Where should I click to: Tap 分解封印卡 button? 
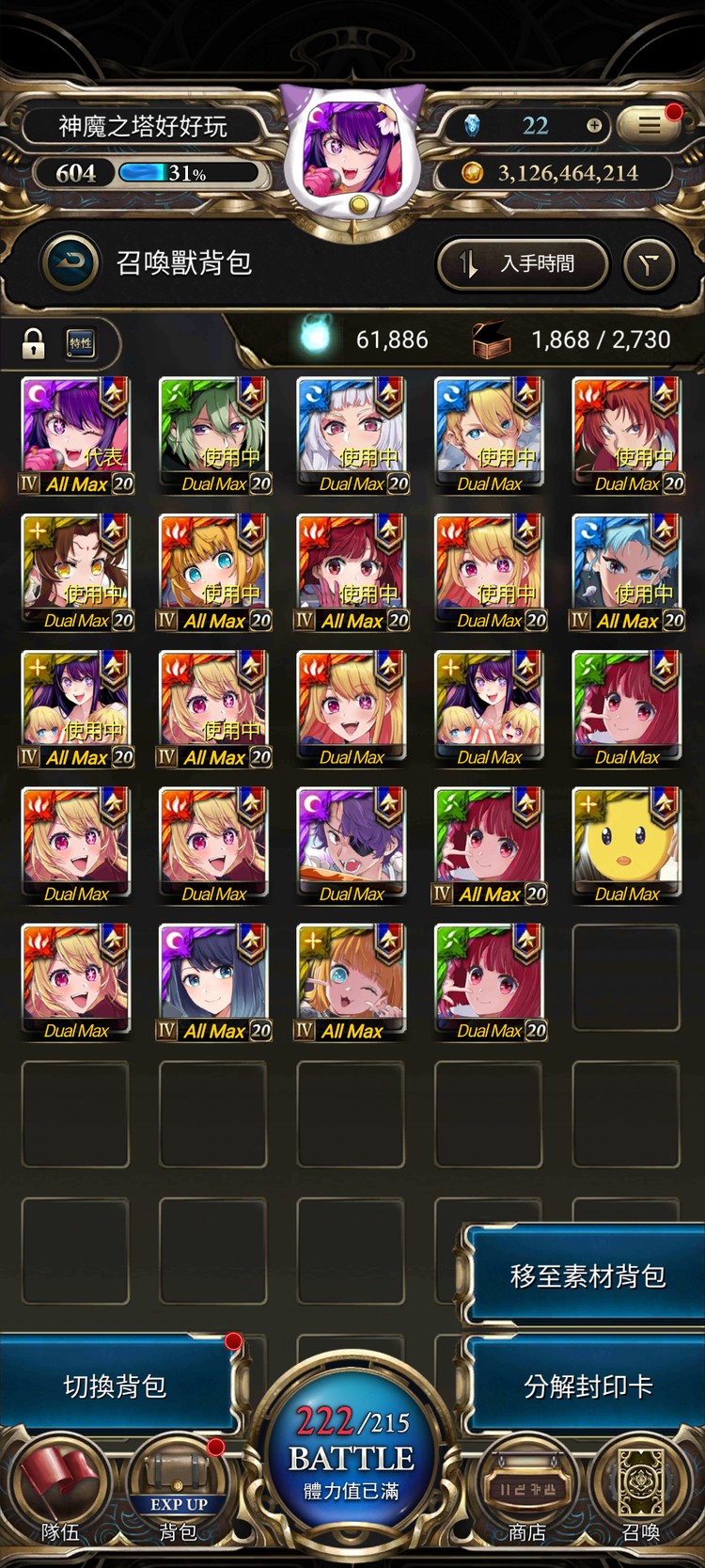pos(587,1386)
